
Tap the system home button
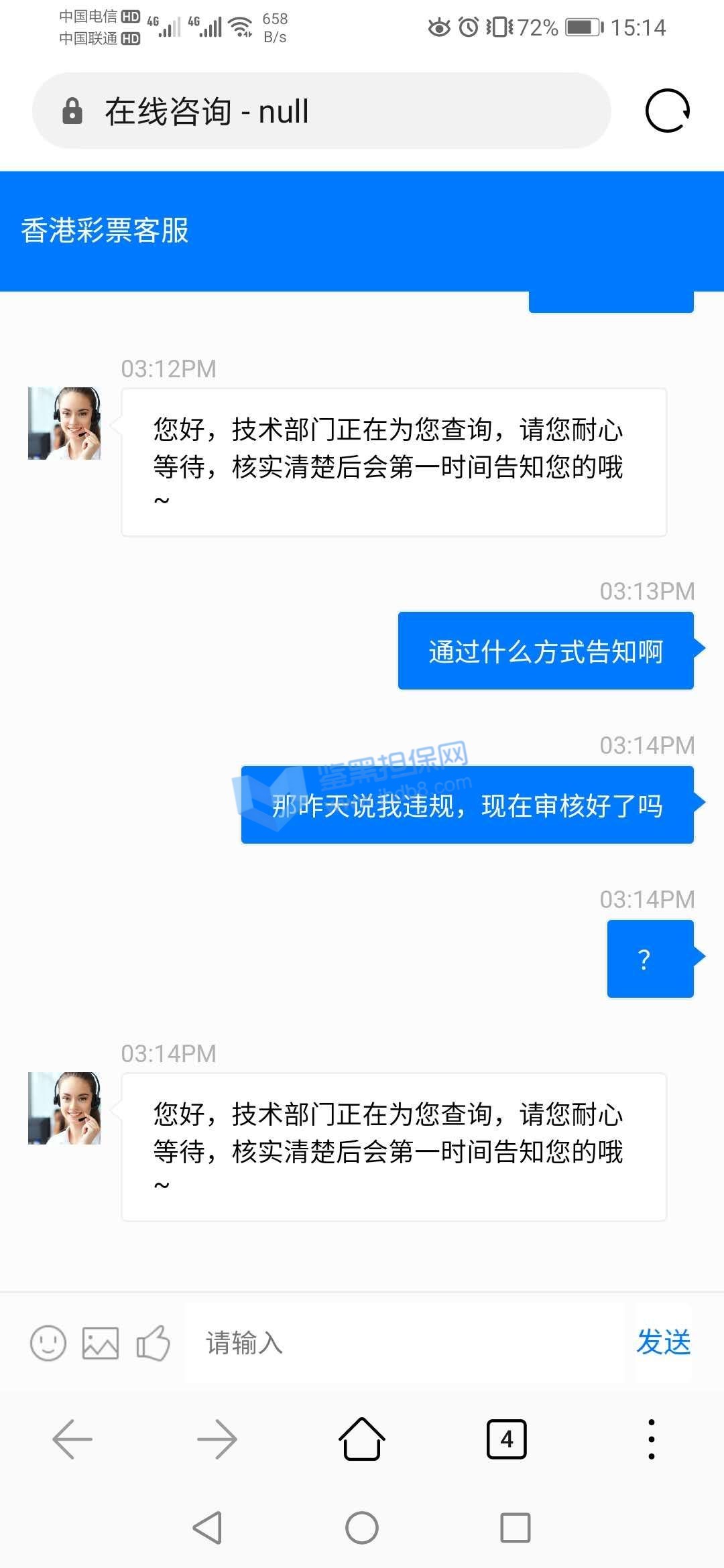(x=362, y=1528)
